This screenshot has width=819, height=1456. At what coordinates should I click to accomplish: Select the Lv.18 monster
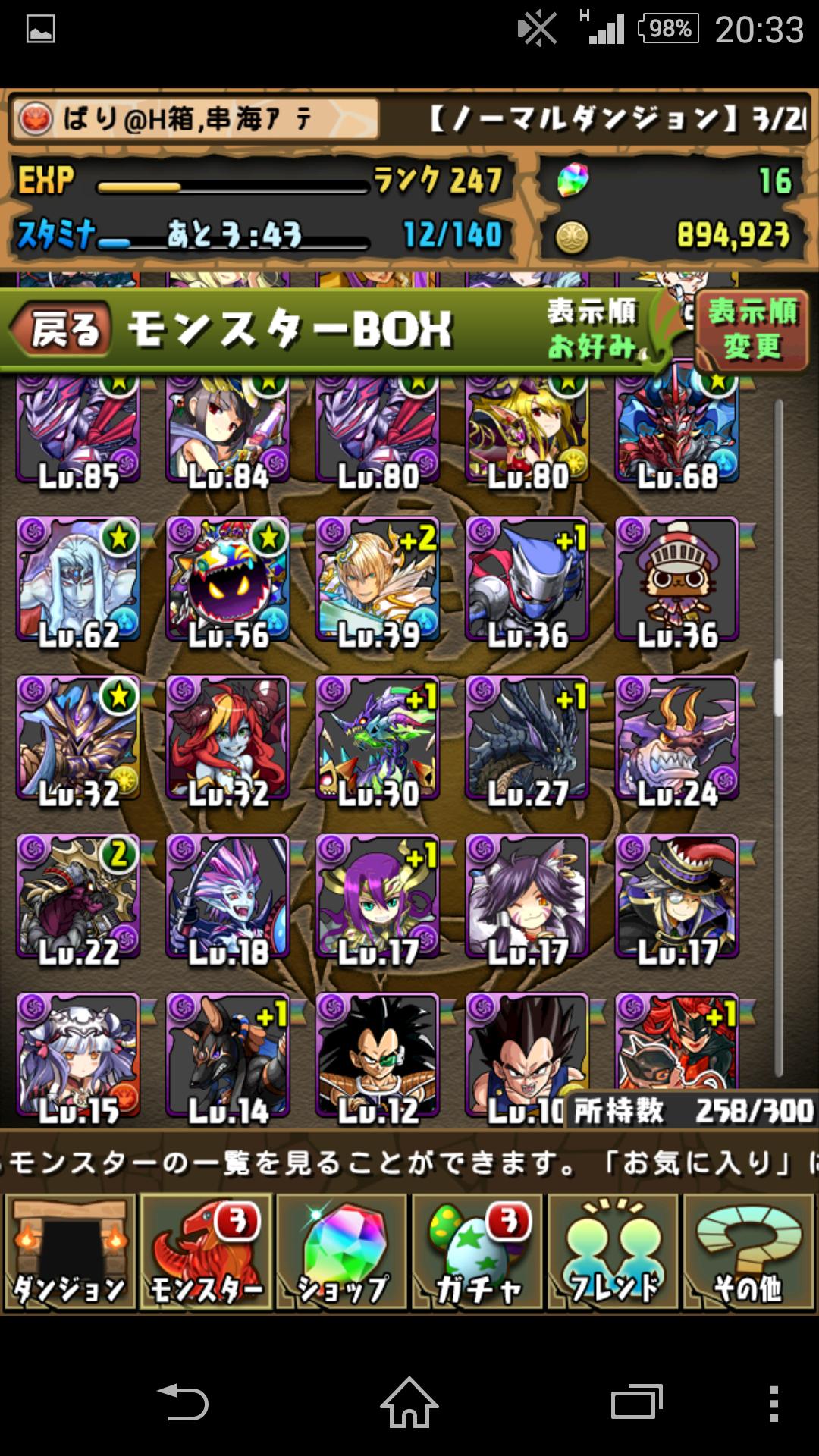[227, 897]
